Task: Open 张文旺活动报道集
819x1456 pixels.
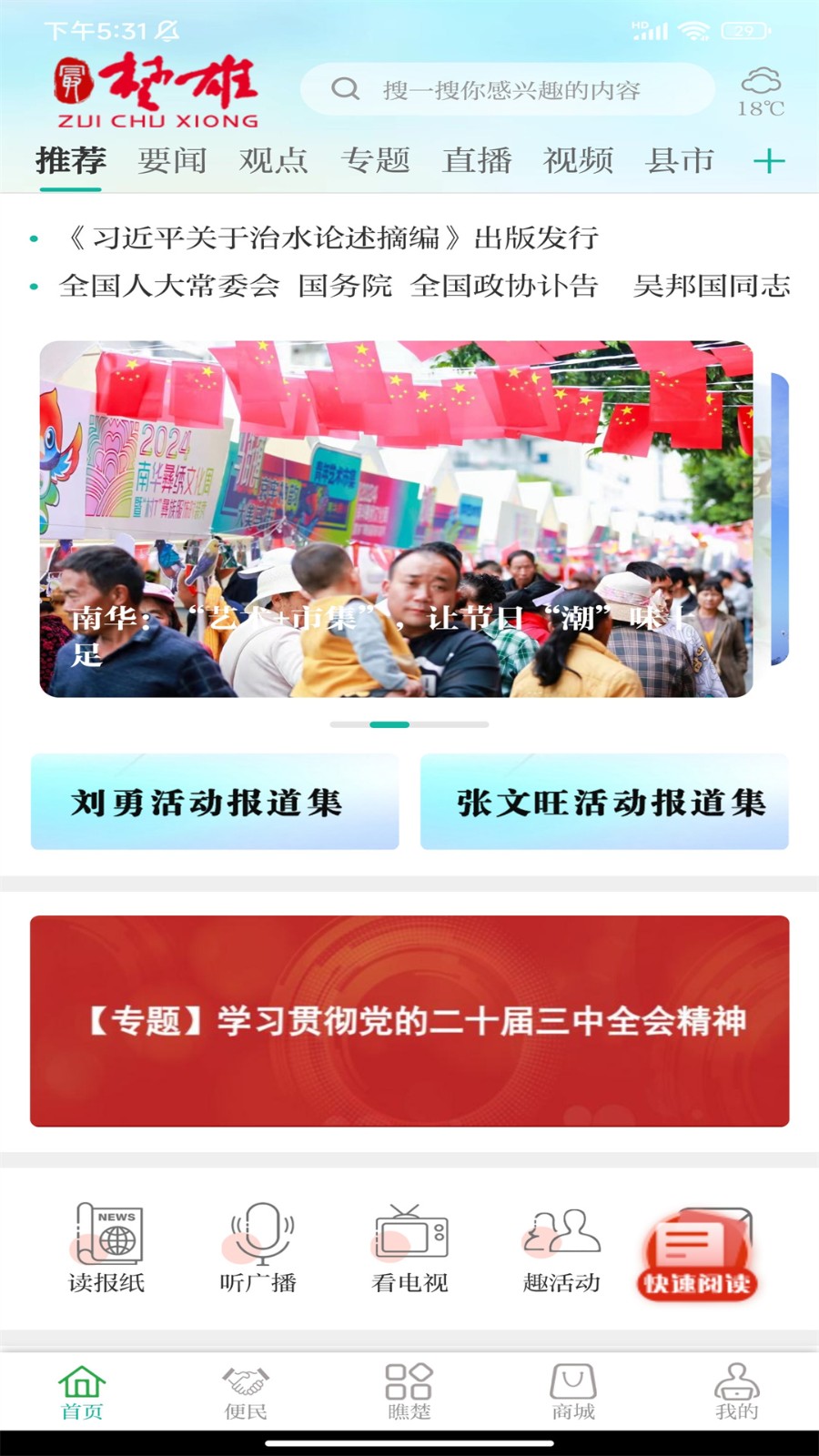Action: click(604, 802)
